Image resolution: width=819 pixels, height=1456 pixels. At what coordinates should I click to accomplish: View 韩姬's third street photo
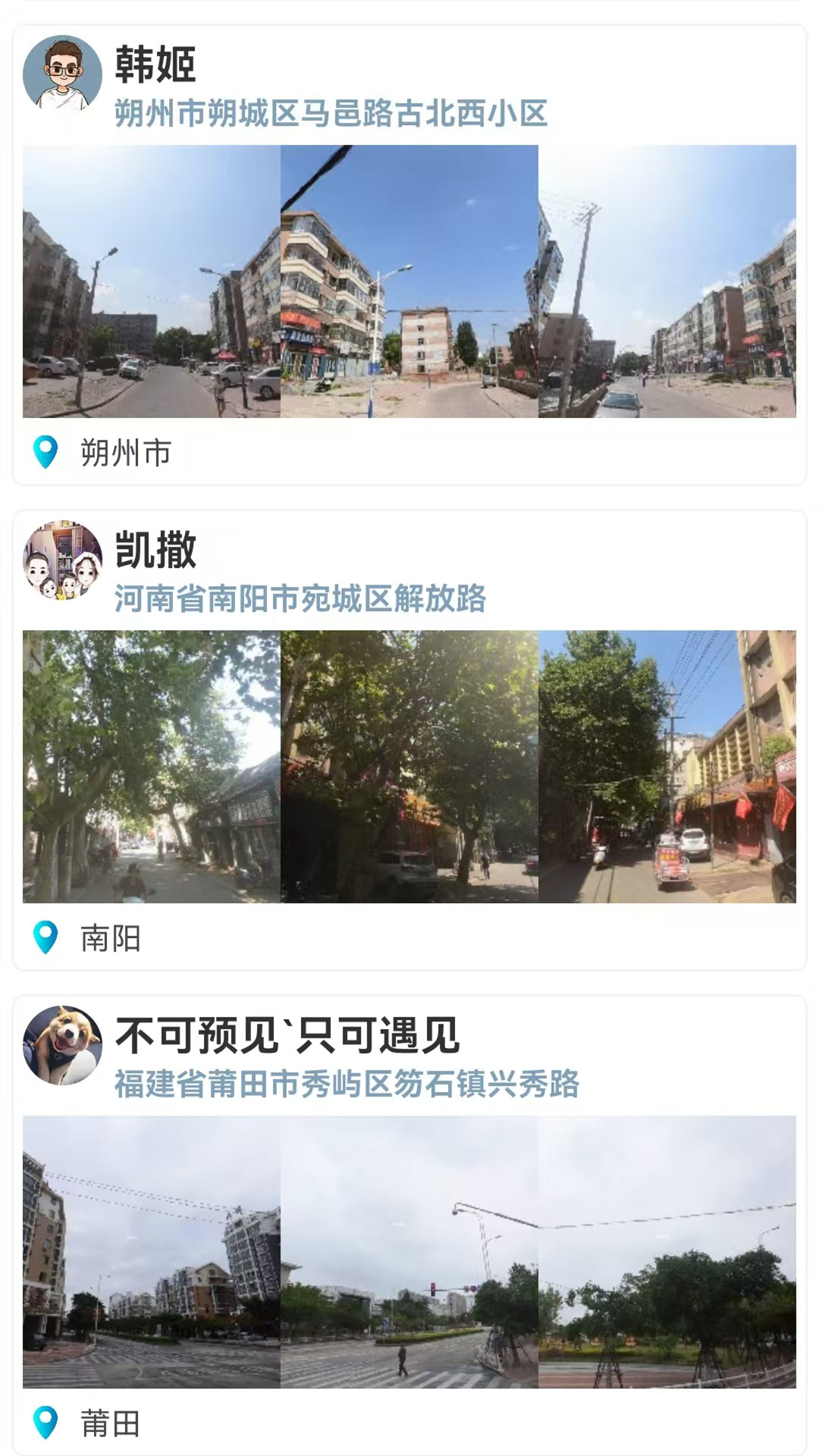(667, 281)
